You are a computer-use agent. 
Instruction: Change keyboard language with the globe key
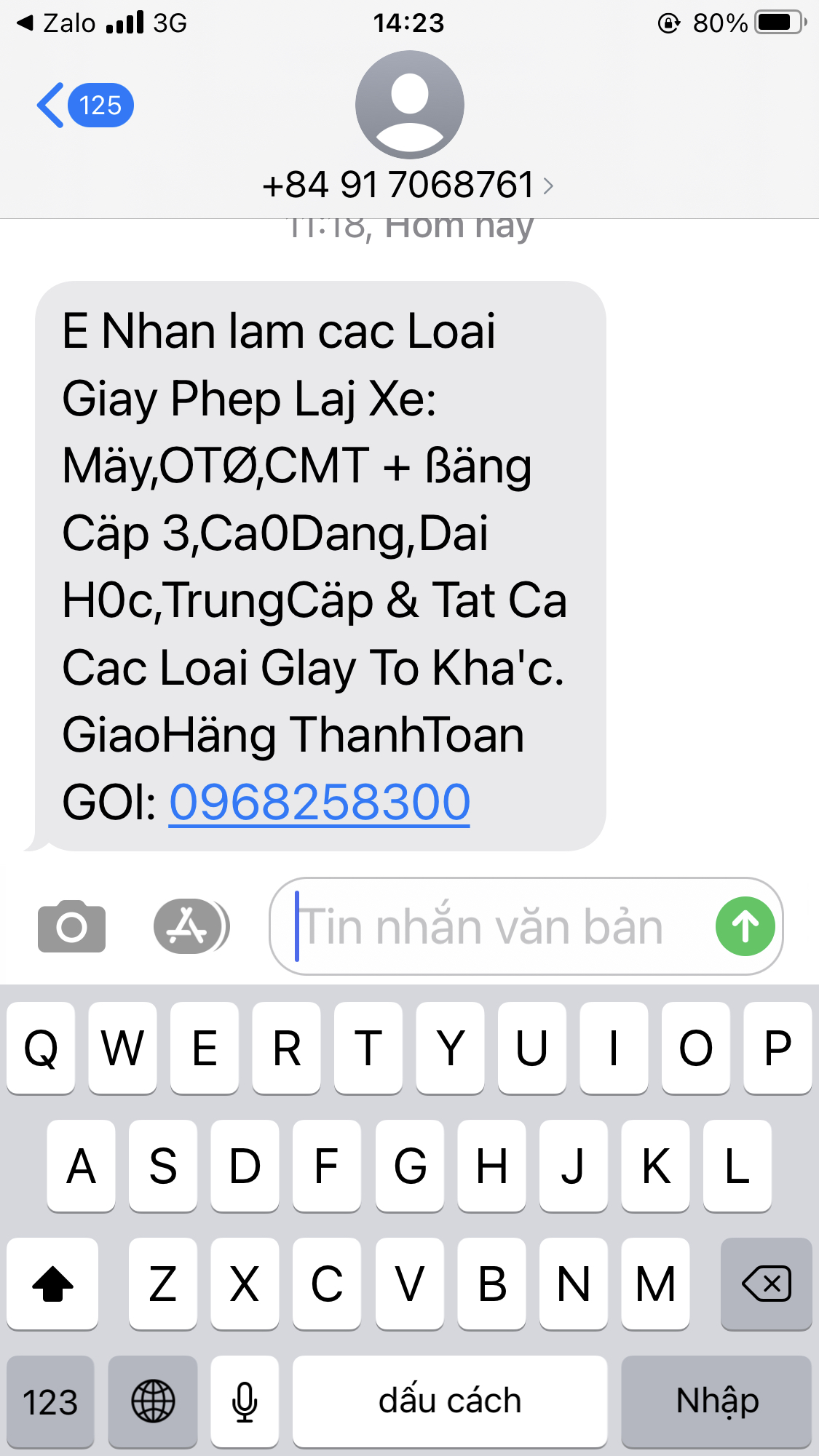pos(153,1401)
